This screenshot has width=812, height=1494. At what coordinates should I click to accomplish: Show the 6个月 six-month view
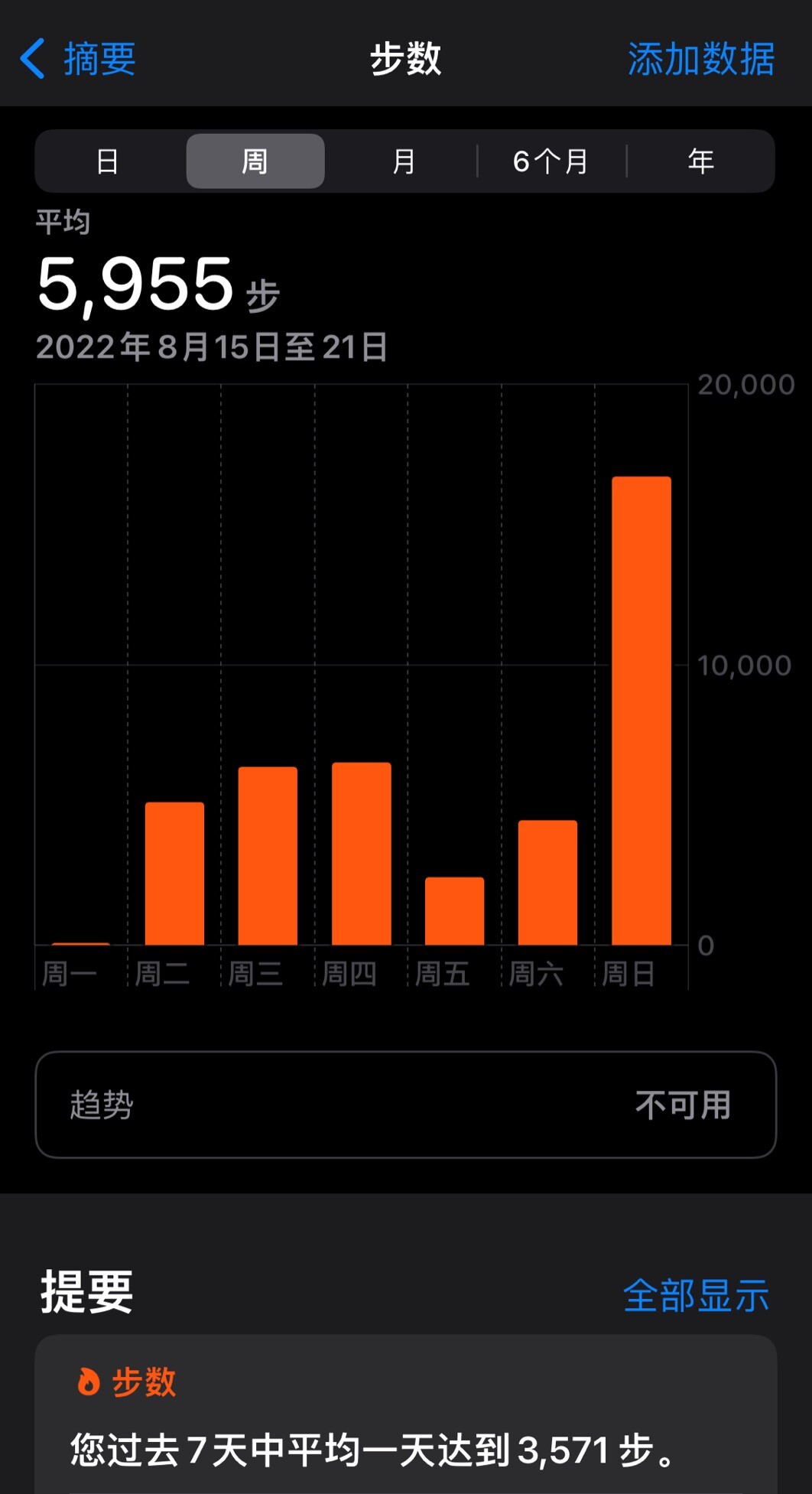point(551,161)
